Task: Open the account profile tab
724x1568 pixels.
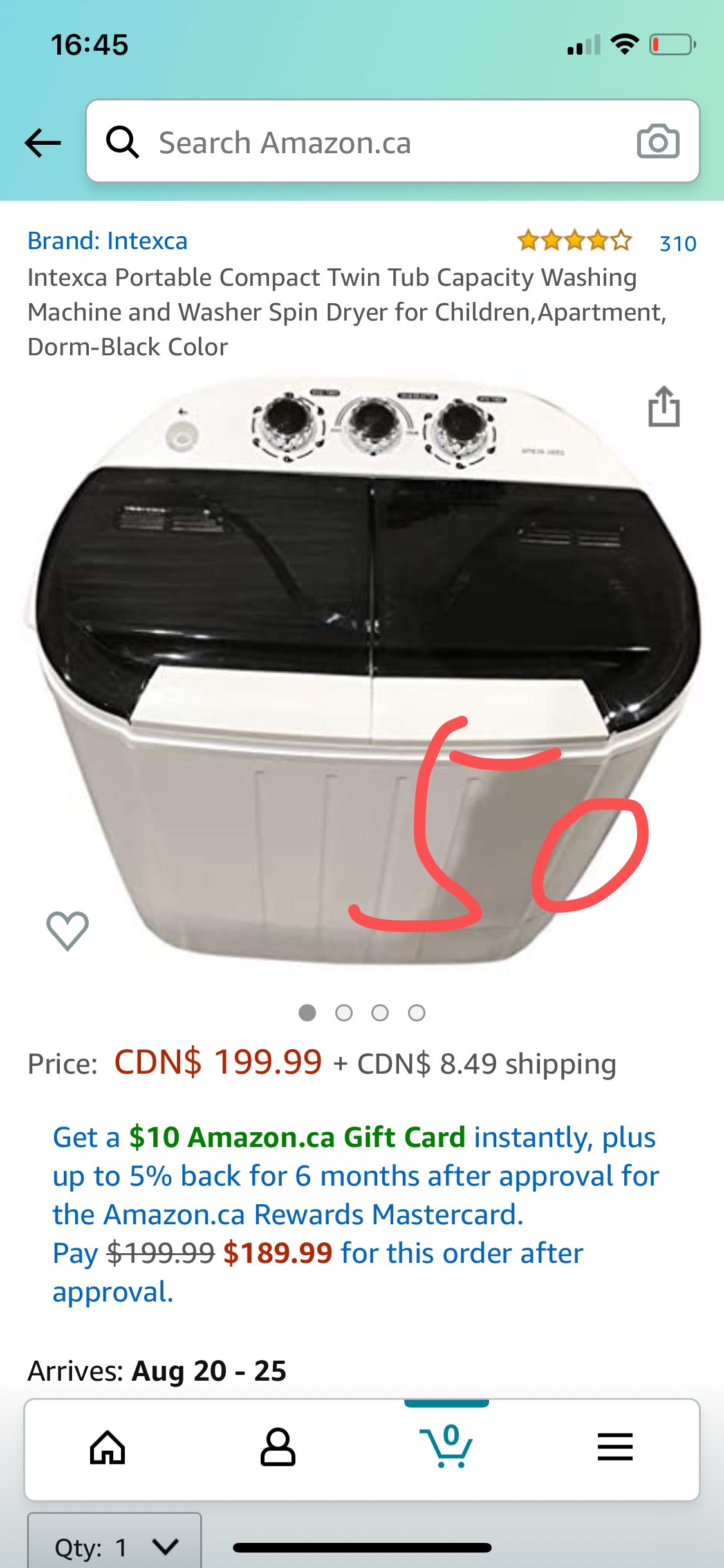Action: click(277, 1448)
